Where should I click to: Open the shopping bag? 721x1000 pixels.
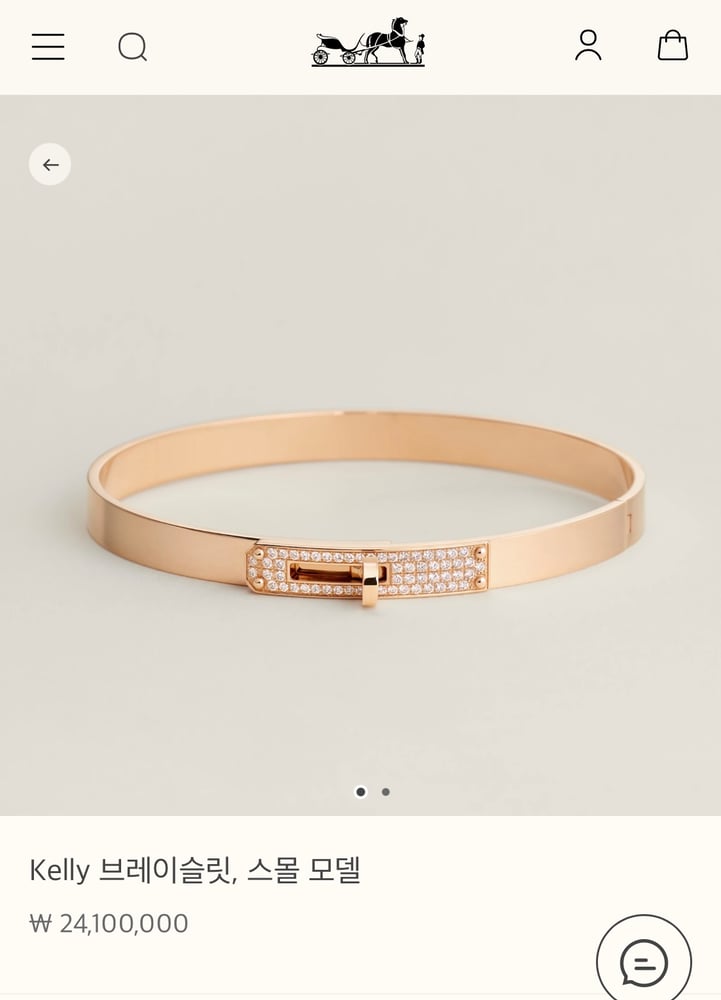tap(672, 45)
